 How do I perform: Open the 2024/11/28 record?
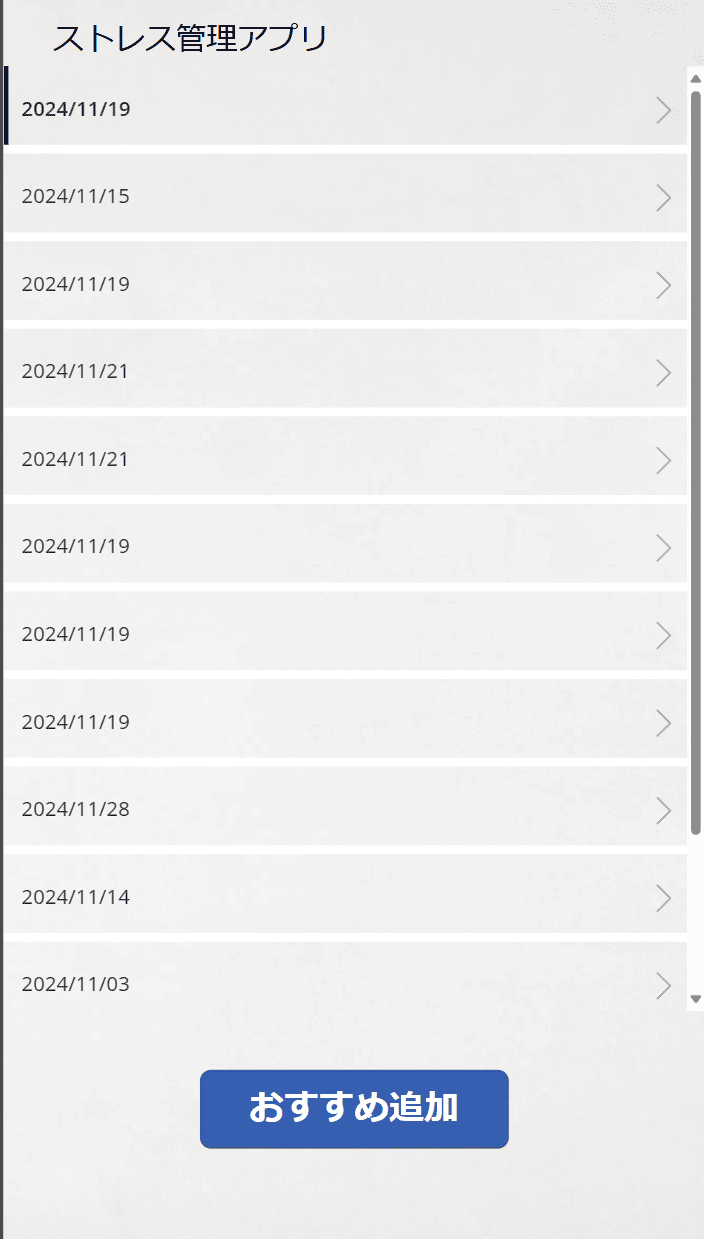(345, 810)
